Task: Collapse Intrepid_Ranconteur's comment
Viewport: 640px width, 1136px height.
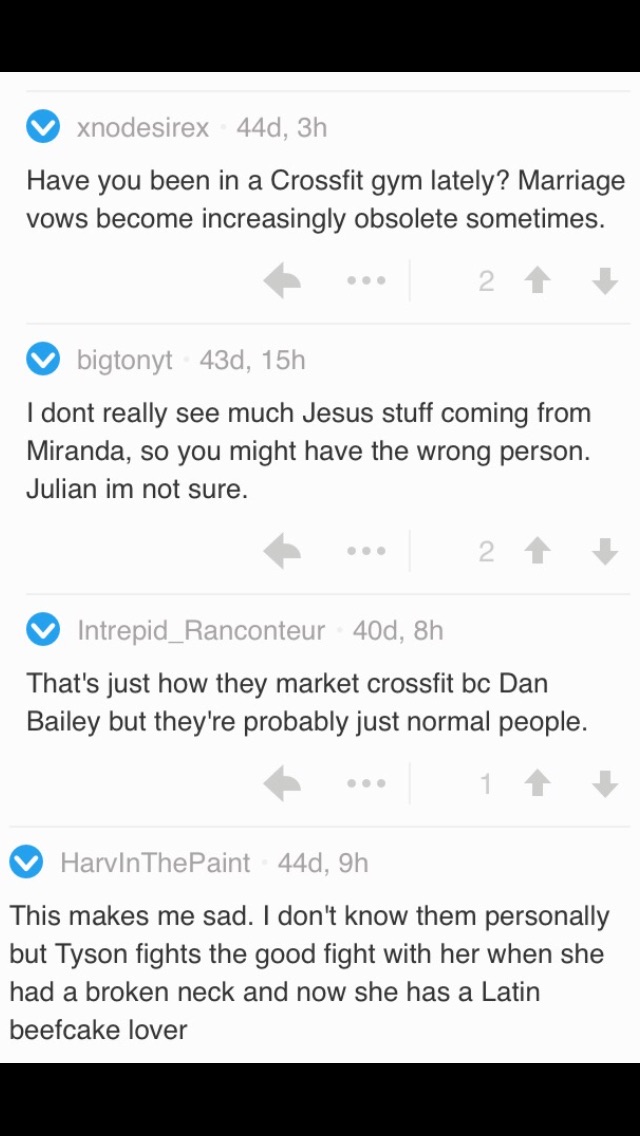Action: point(43,630)
